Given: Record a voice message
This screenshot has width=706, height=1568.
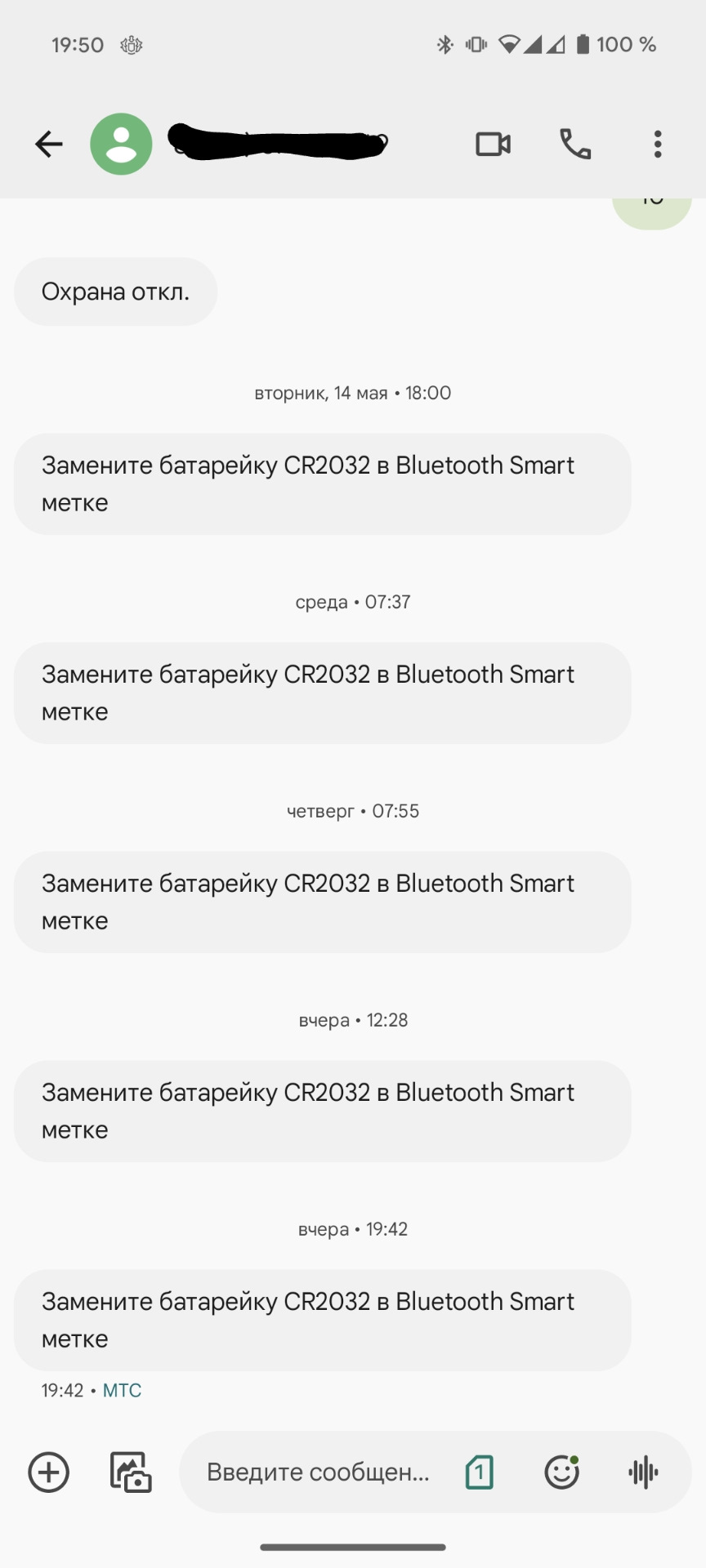Looking at the screenshot, I should pyautogui.click(x=644, y=1472).
